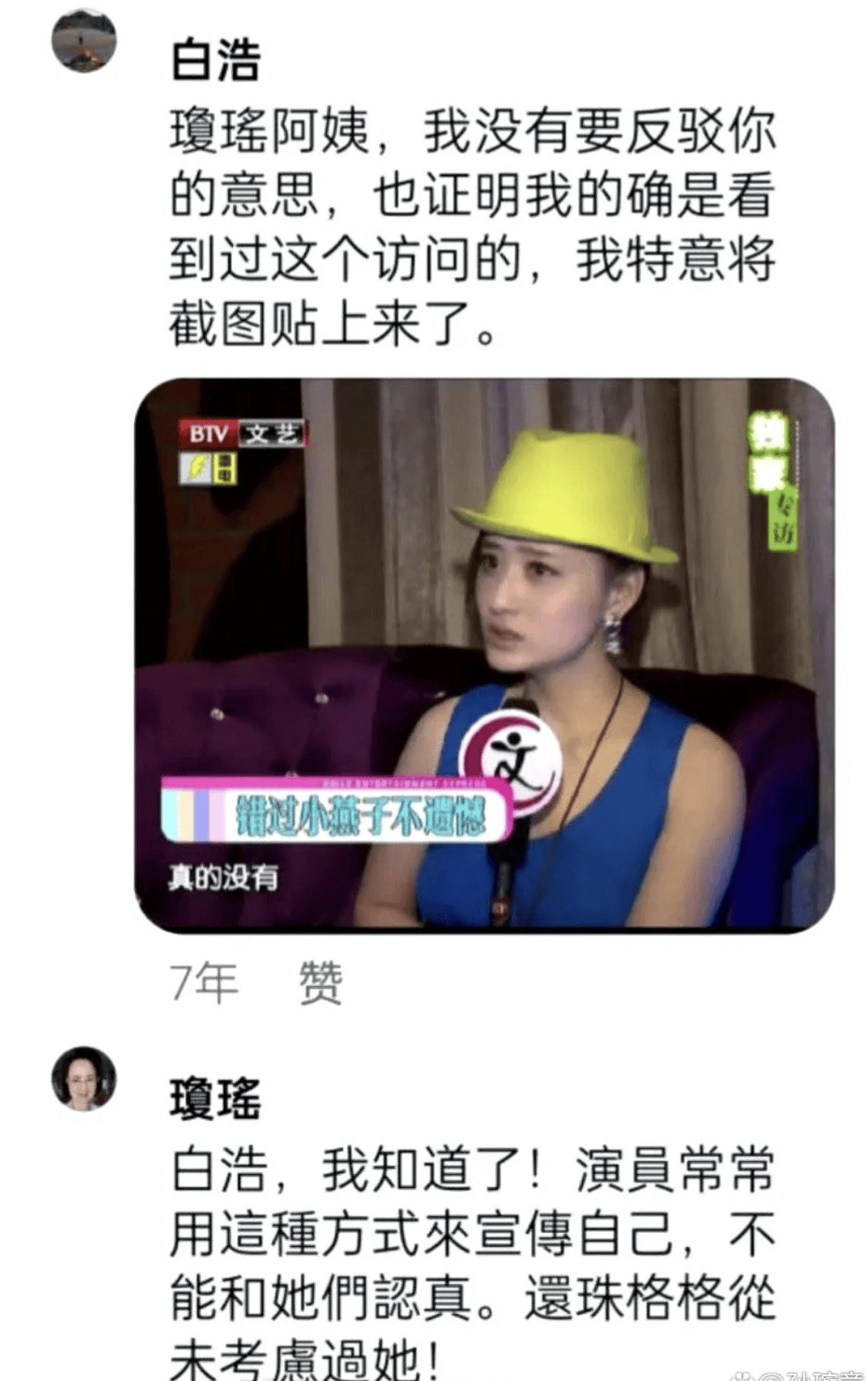Open commenter name 白浩
Image resolution: width=868 pixels, height=1381 pixels.
point(215,61)
